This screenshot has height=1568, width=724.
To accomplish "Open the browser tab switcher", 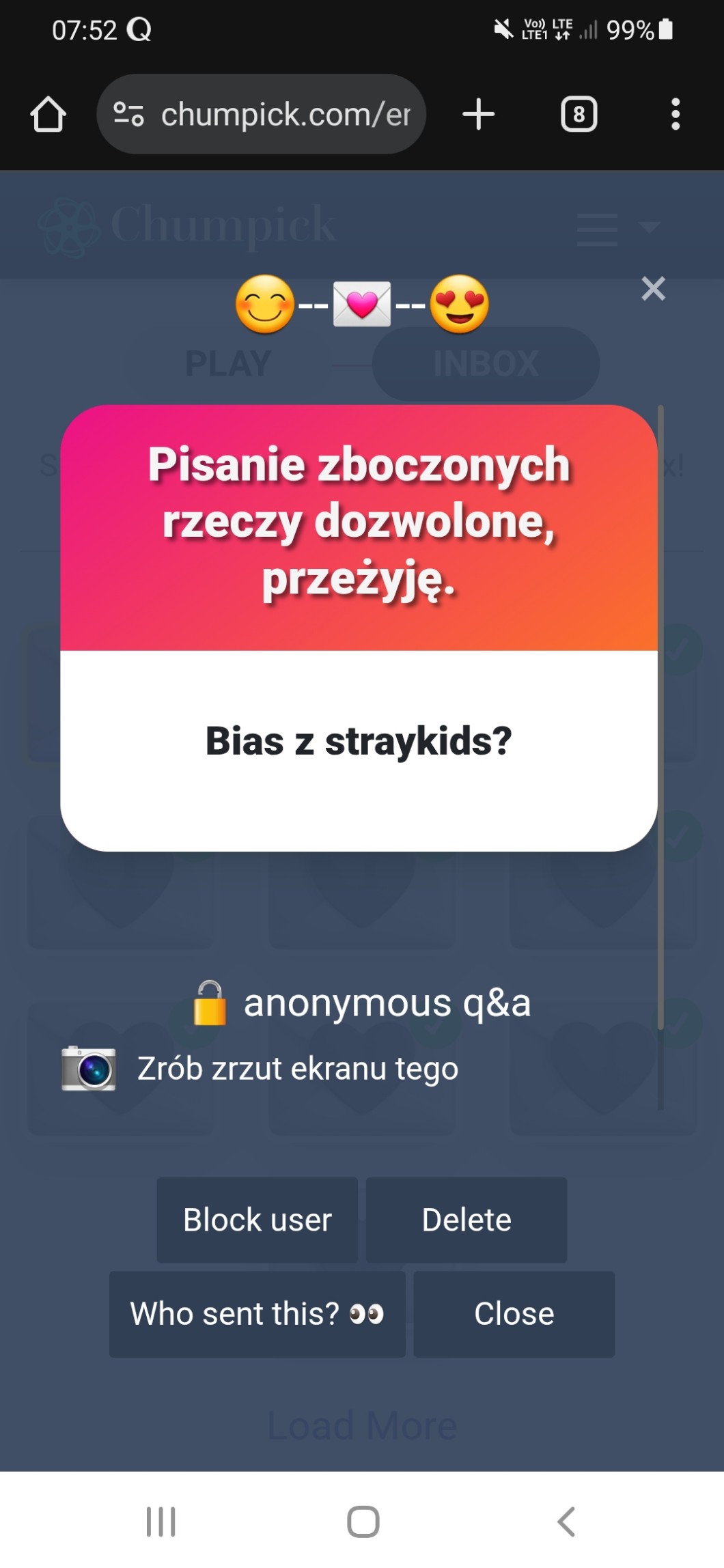I will coord(579,114).
